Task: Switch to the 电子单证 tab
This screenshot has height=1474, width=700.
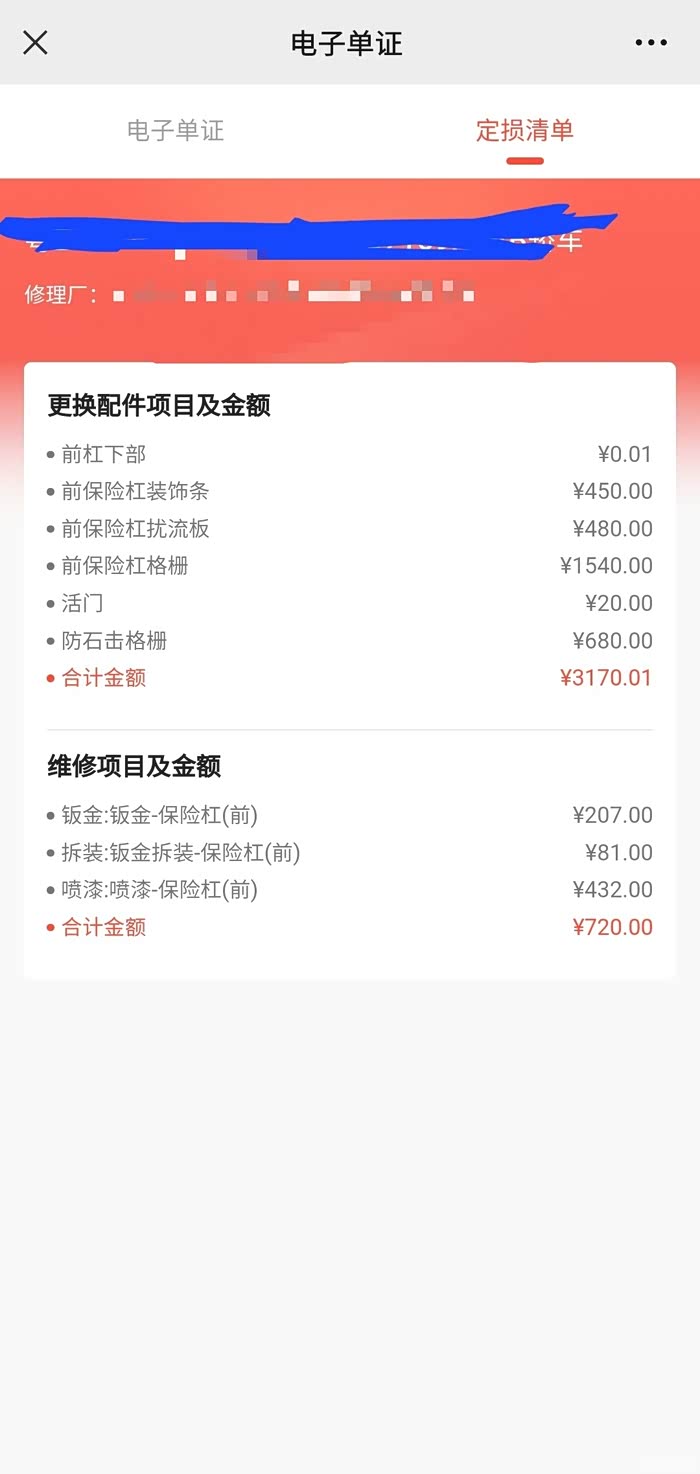Action: tap(175, 130)
